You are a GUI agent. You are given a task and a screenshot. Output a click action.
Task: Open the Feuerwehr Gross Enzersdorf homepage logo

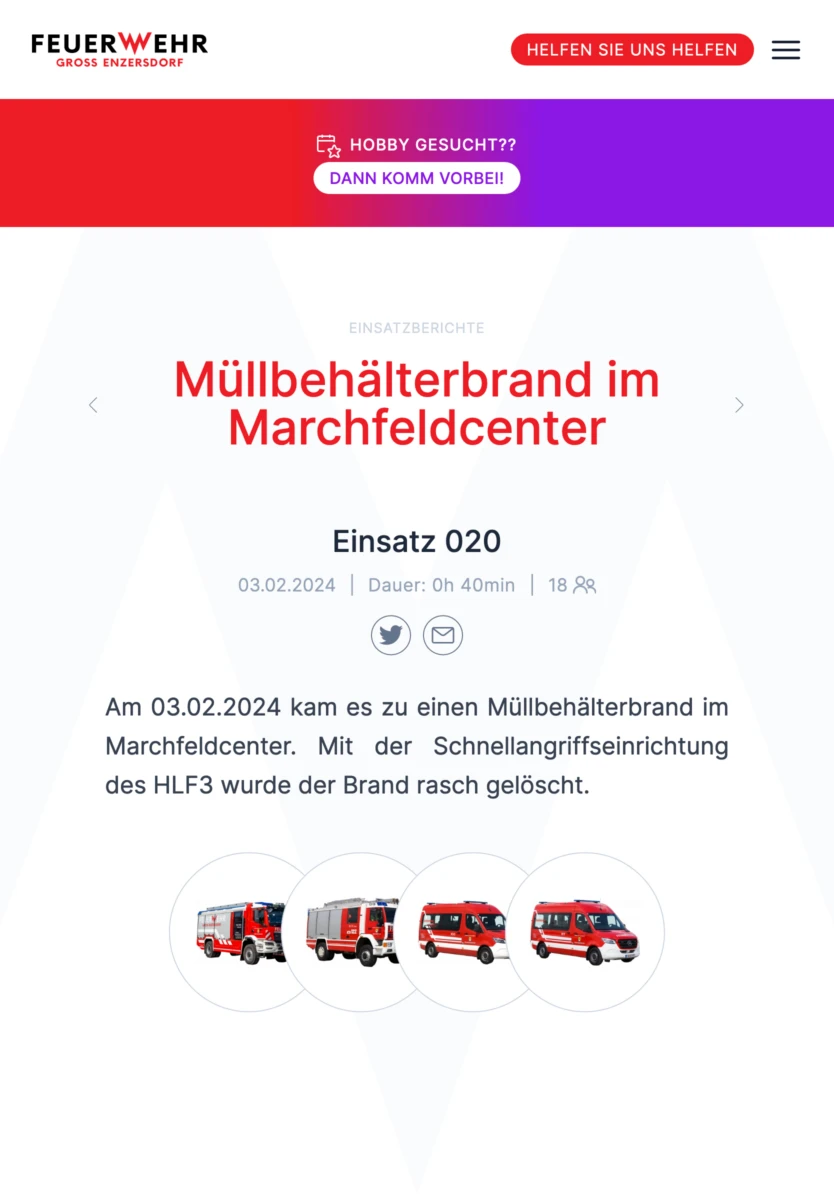coord(119,49)
